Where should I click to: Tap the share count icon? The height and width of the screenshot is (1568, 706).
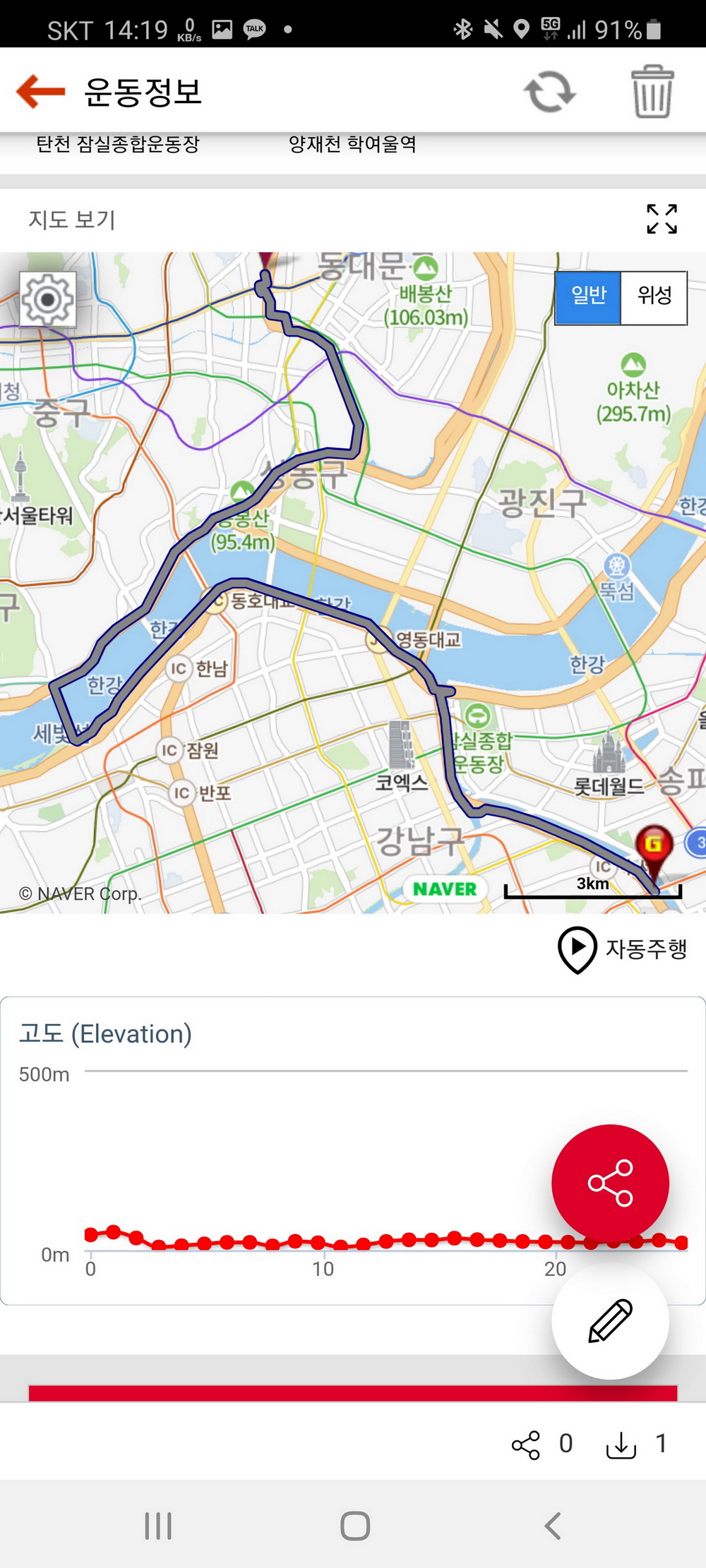click(525, 1445)
